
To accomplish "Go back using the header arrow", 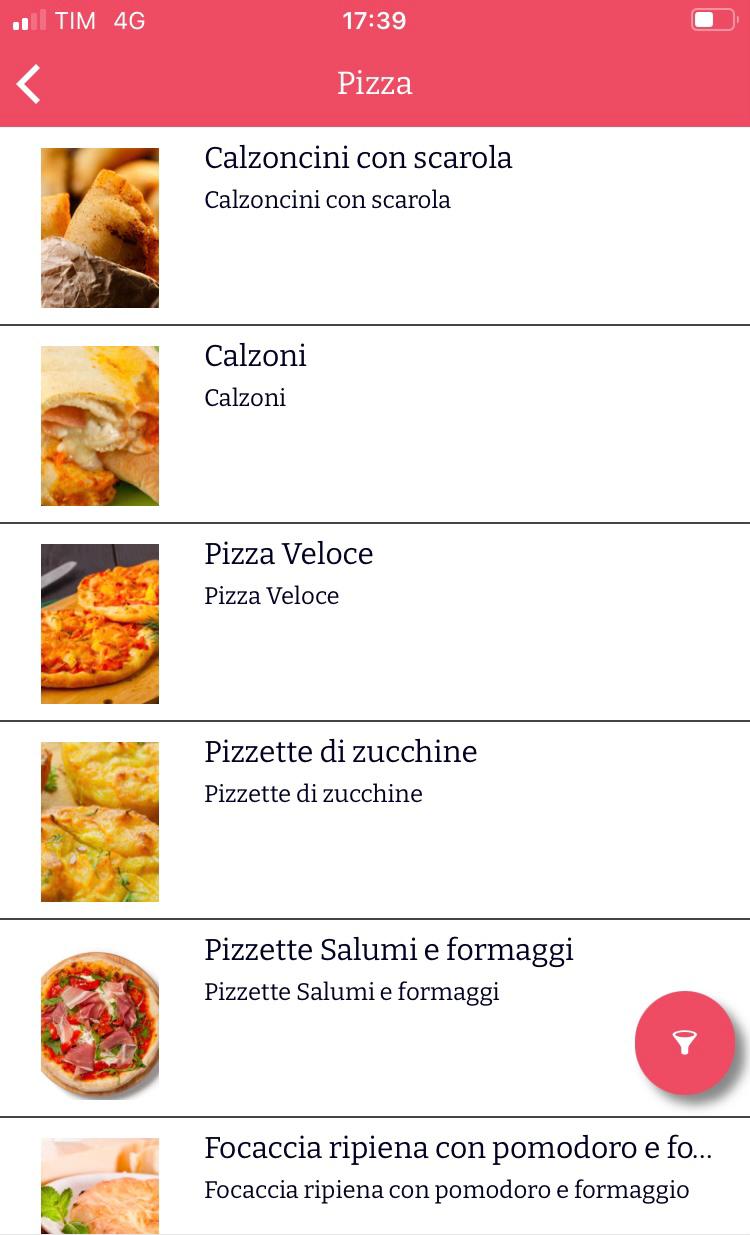I will [x=29, y=84].
